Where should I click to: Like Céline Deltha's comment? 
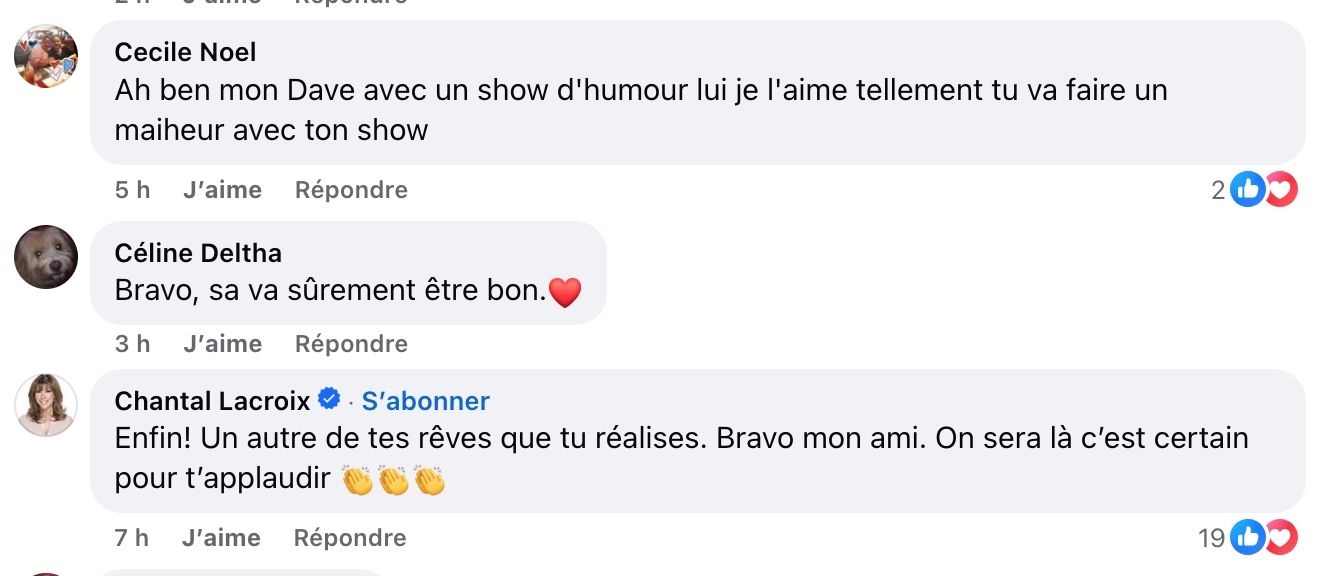[x=222, y=344]
